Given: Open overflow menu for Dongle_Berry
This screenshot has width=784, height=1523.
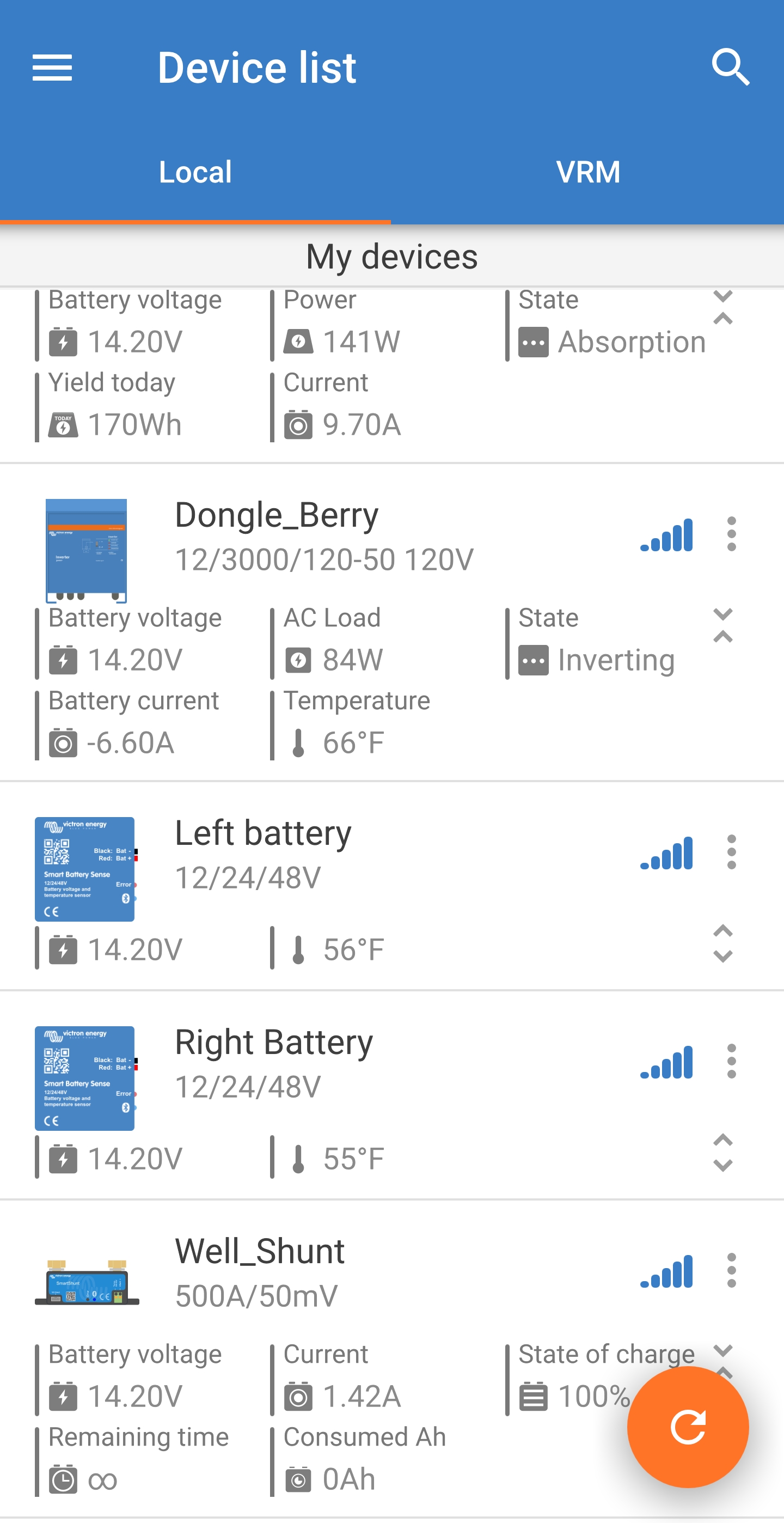Looking at the screenshot, I should click(x=731, y=534).
